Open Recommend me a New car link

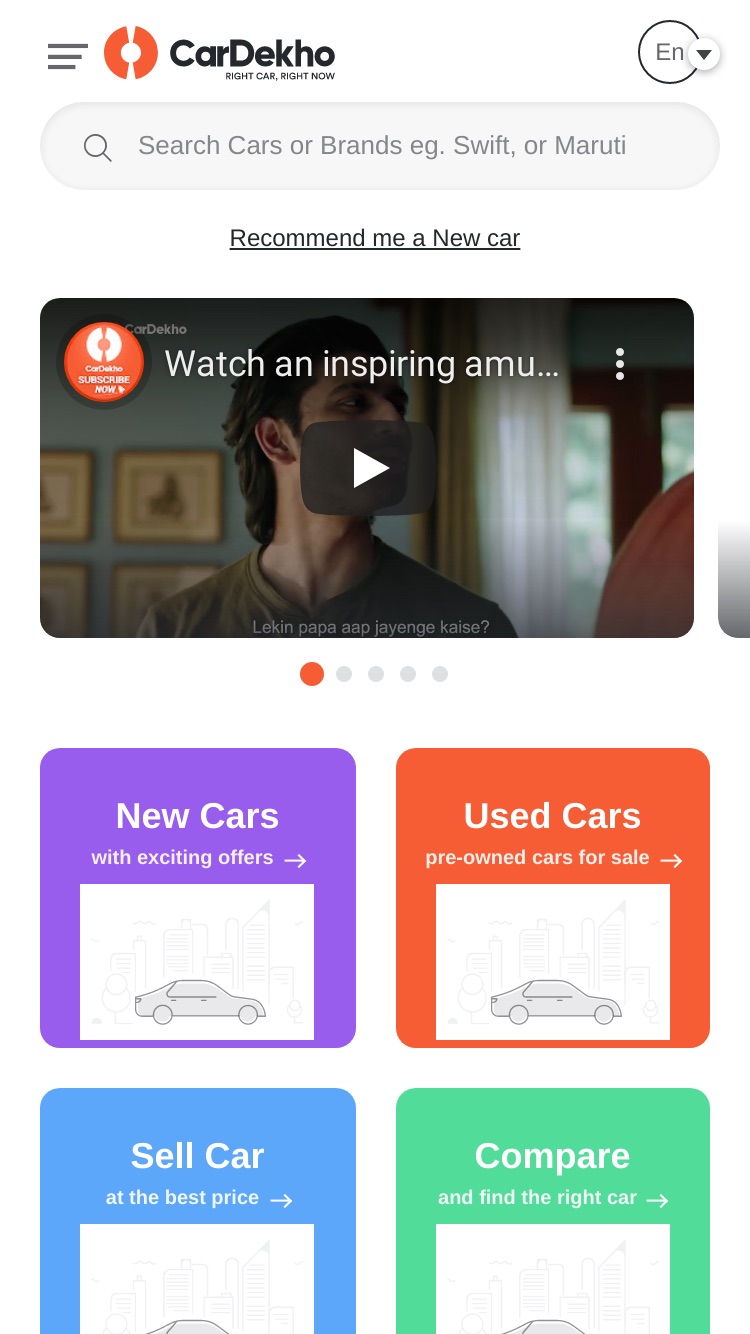(375, 238)
